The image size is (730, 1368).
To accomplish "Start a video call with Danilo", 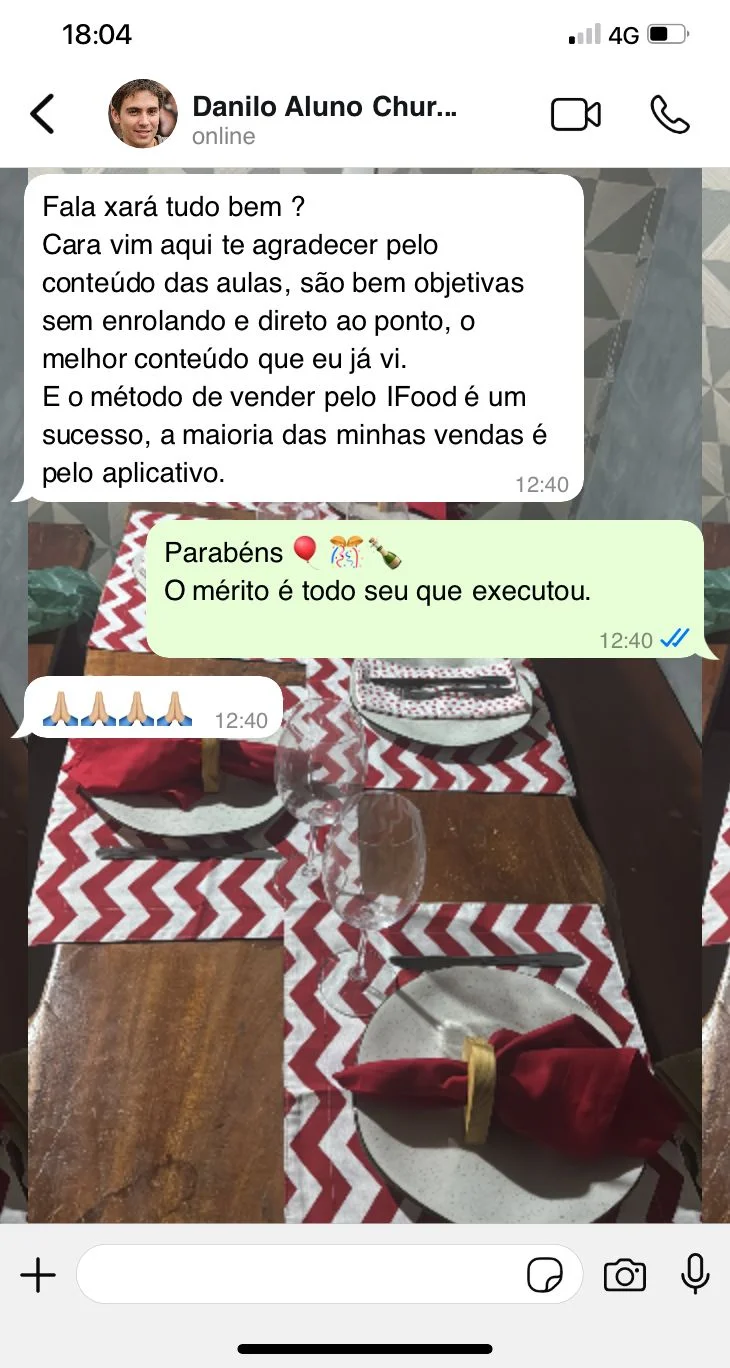I will pos(575,113).
